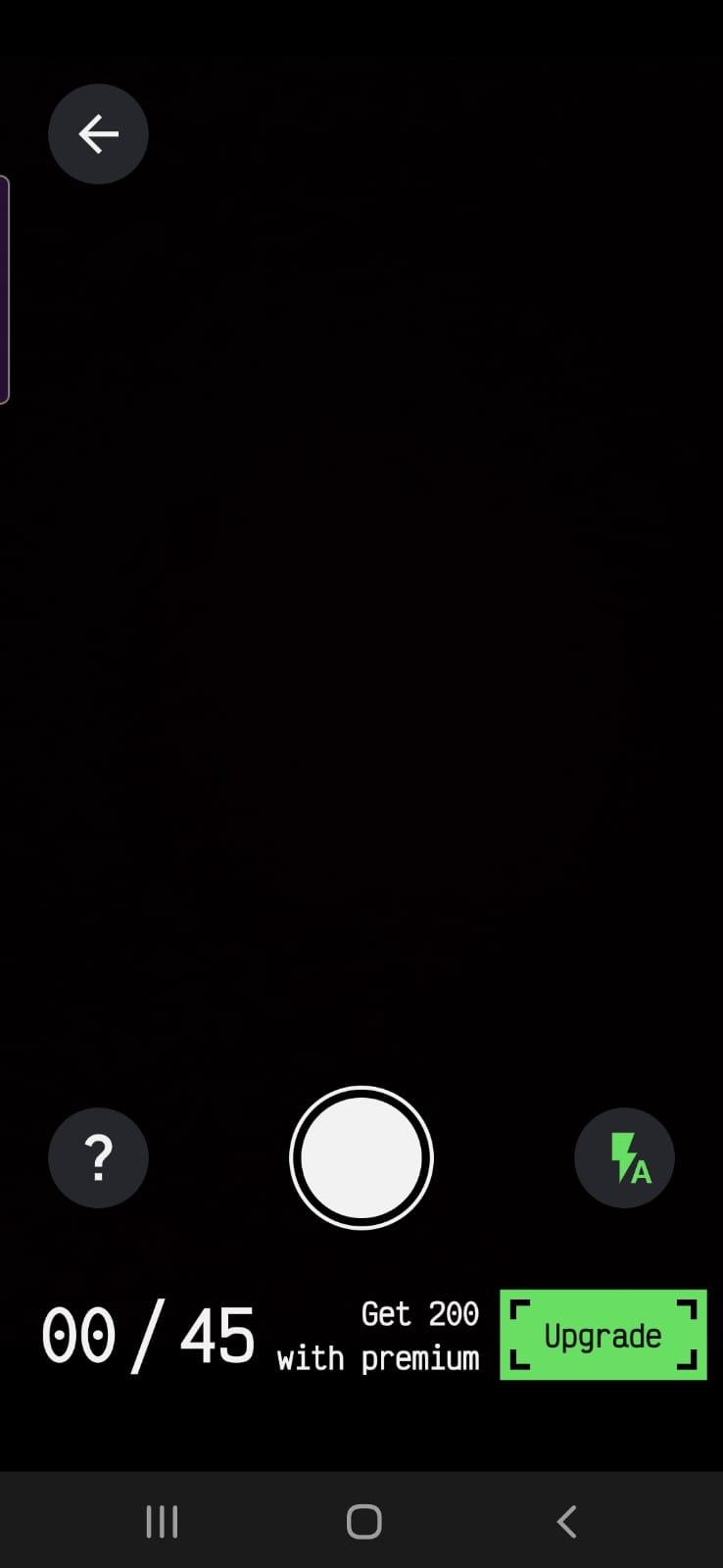Take a photo with the shutter button
Image resolution: width=723 pixels, height=1568 pixels.
tap(361, 1158)
